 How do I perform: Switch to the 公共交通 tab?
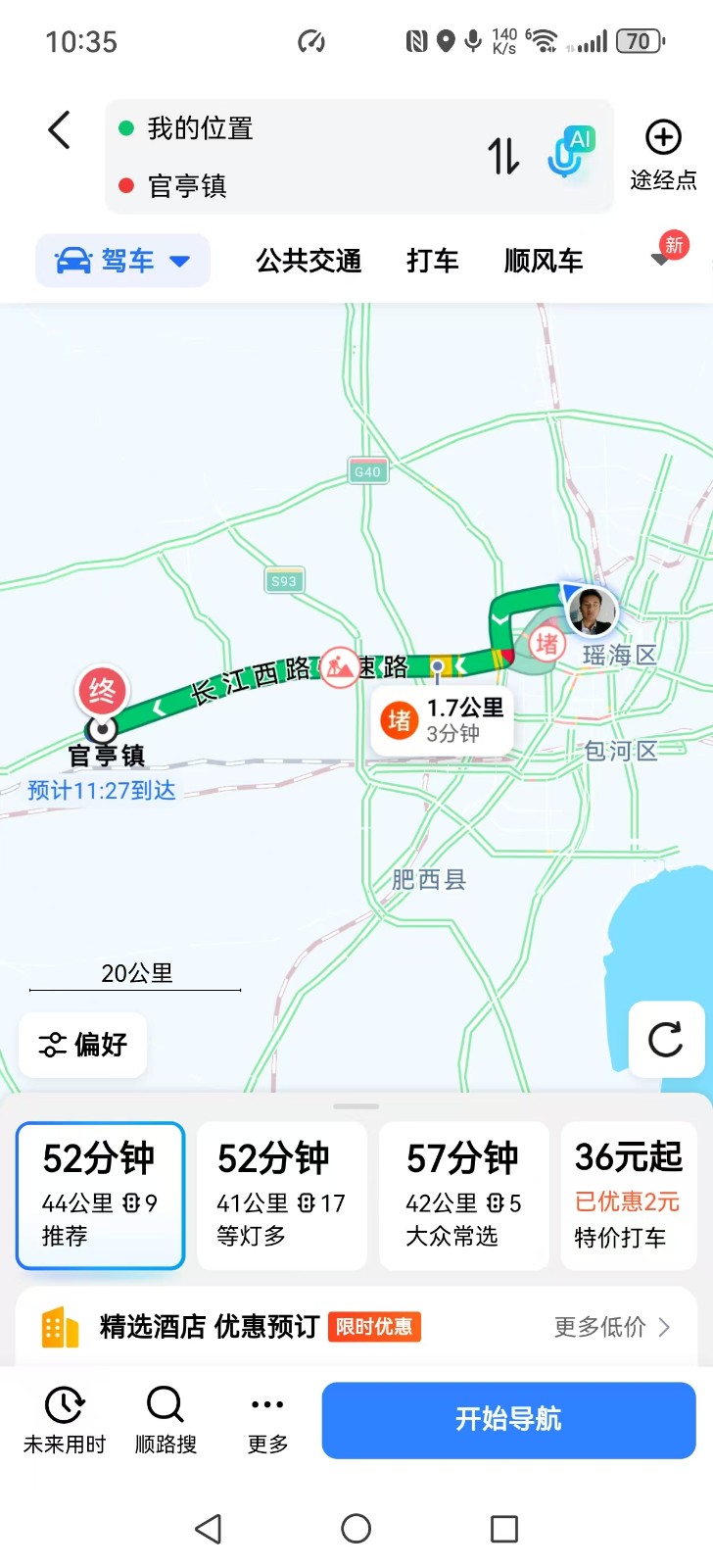[x=309, y=261]
